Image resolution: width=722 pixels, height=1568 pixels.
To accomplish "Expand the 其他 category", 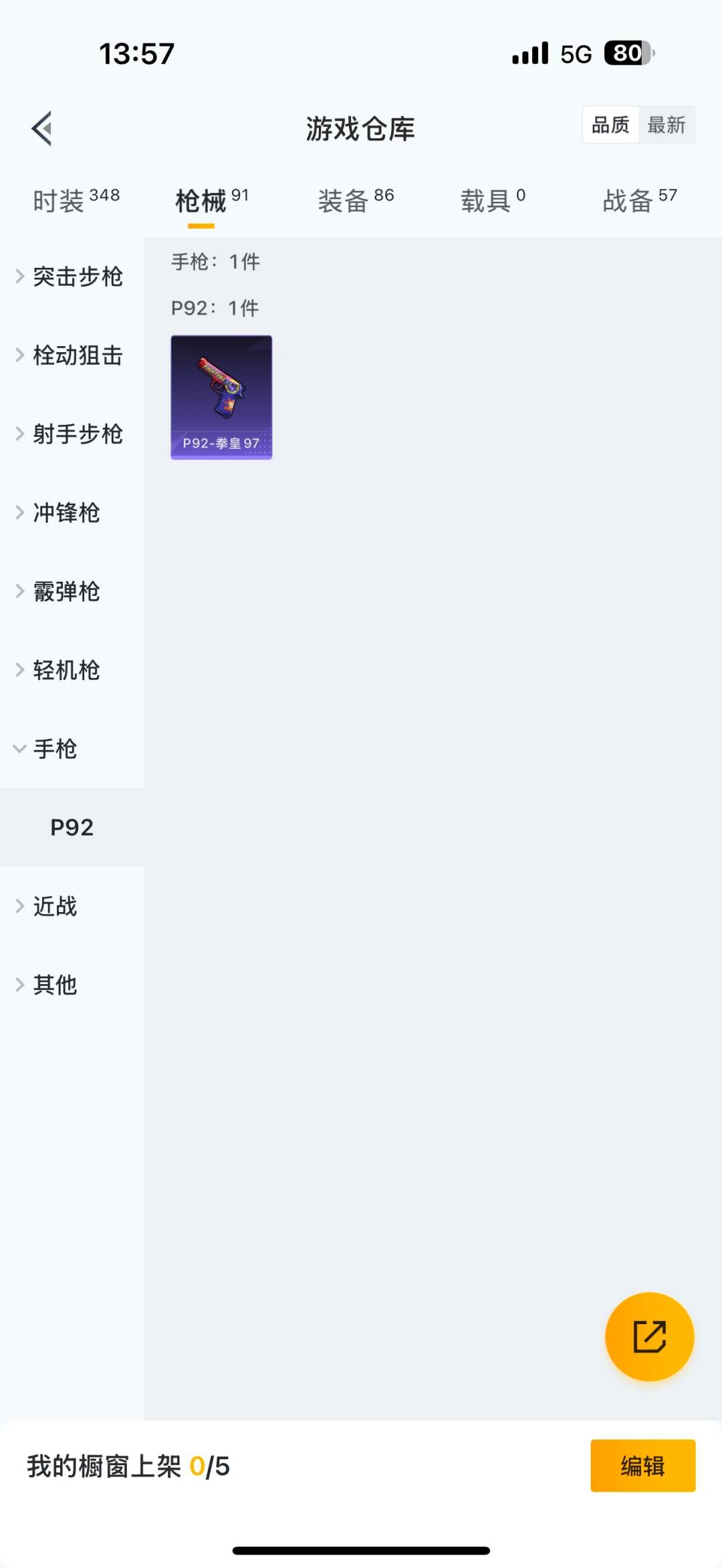I will tap(55, 984).
